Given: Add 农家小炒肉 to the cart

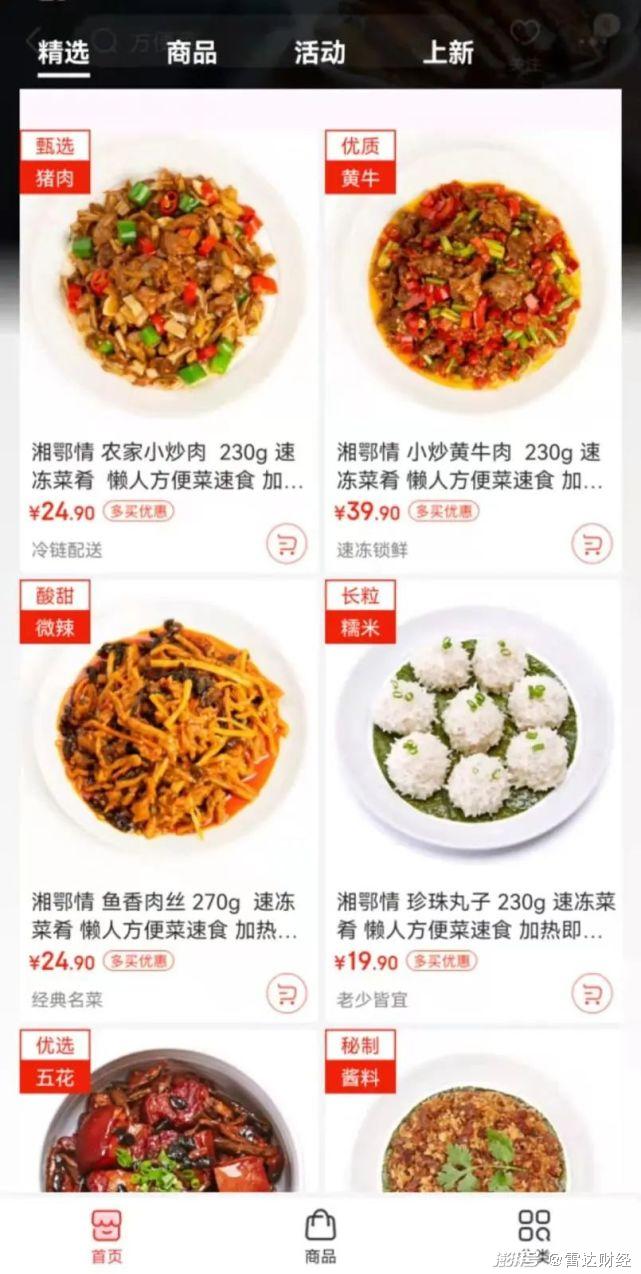Looking at the screenshot, I should (286, 544).
